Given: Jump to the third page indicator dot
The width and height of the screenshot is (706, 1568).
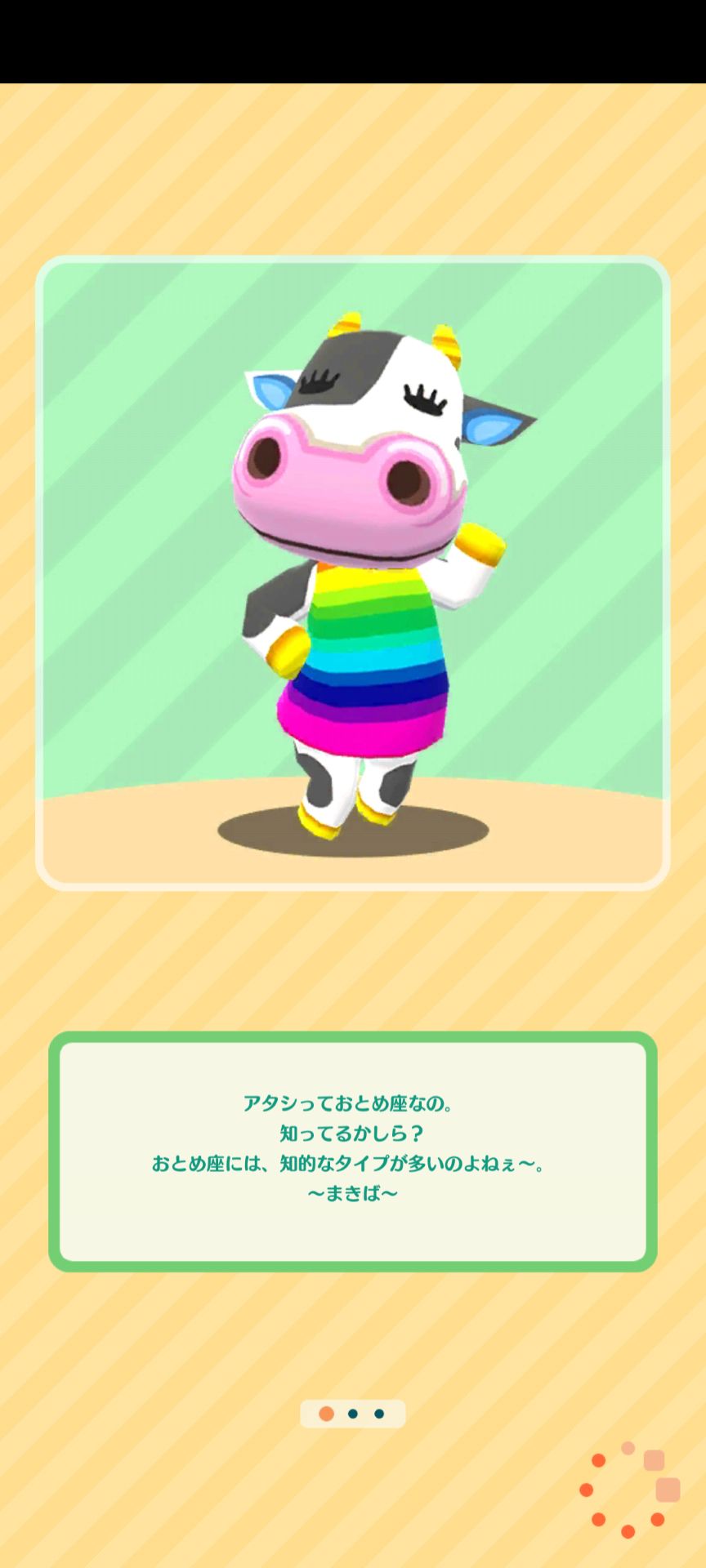Looking at the screenshot, I should coord(379,1414).
